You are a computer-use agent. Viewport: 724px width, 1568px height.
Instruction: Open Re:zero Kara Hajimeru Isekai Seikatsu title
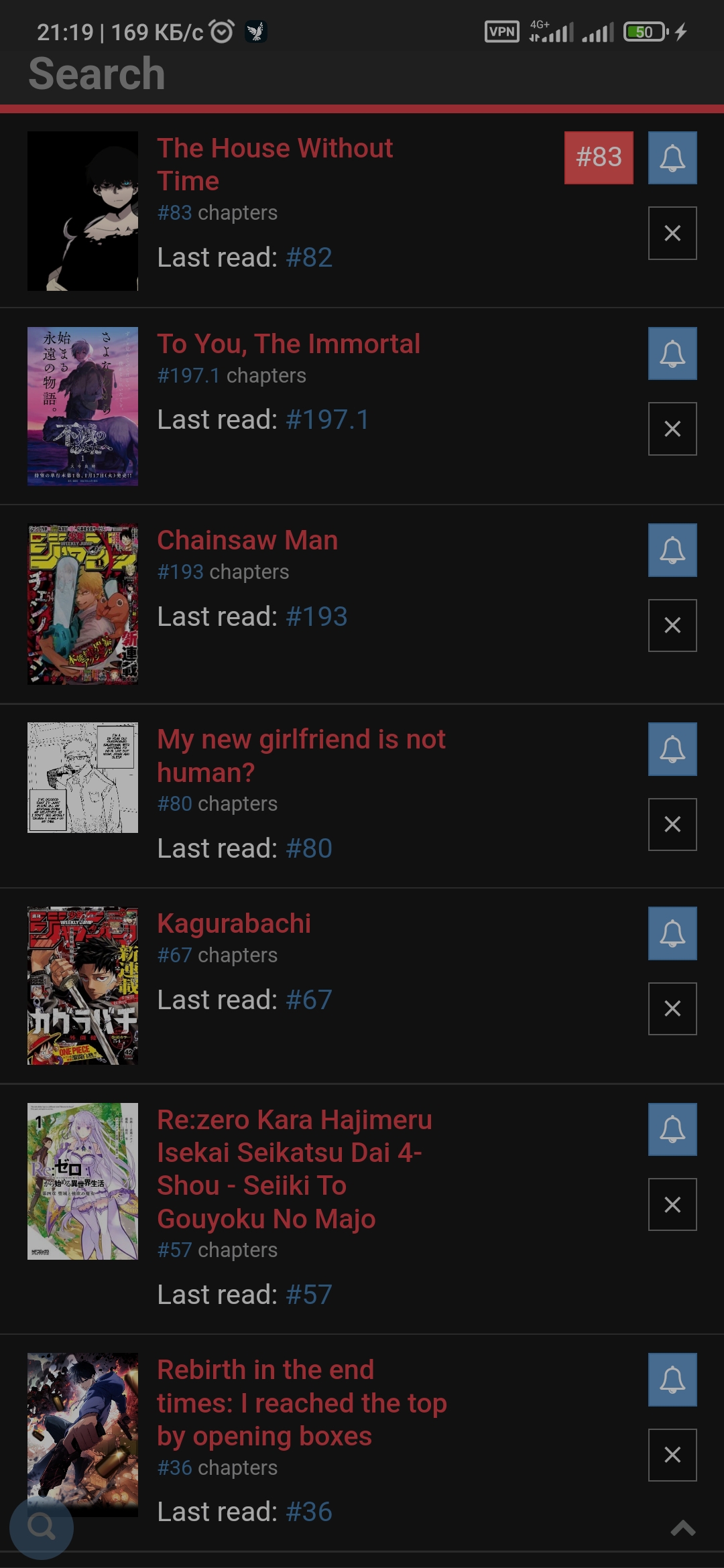click(294, 1169)
